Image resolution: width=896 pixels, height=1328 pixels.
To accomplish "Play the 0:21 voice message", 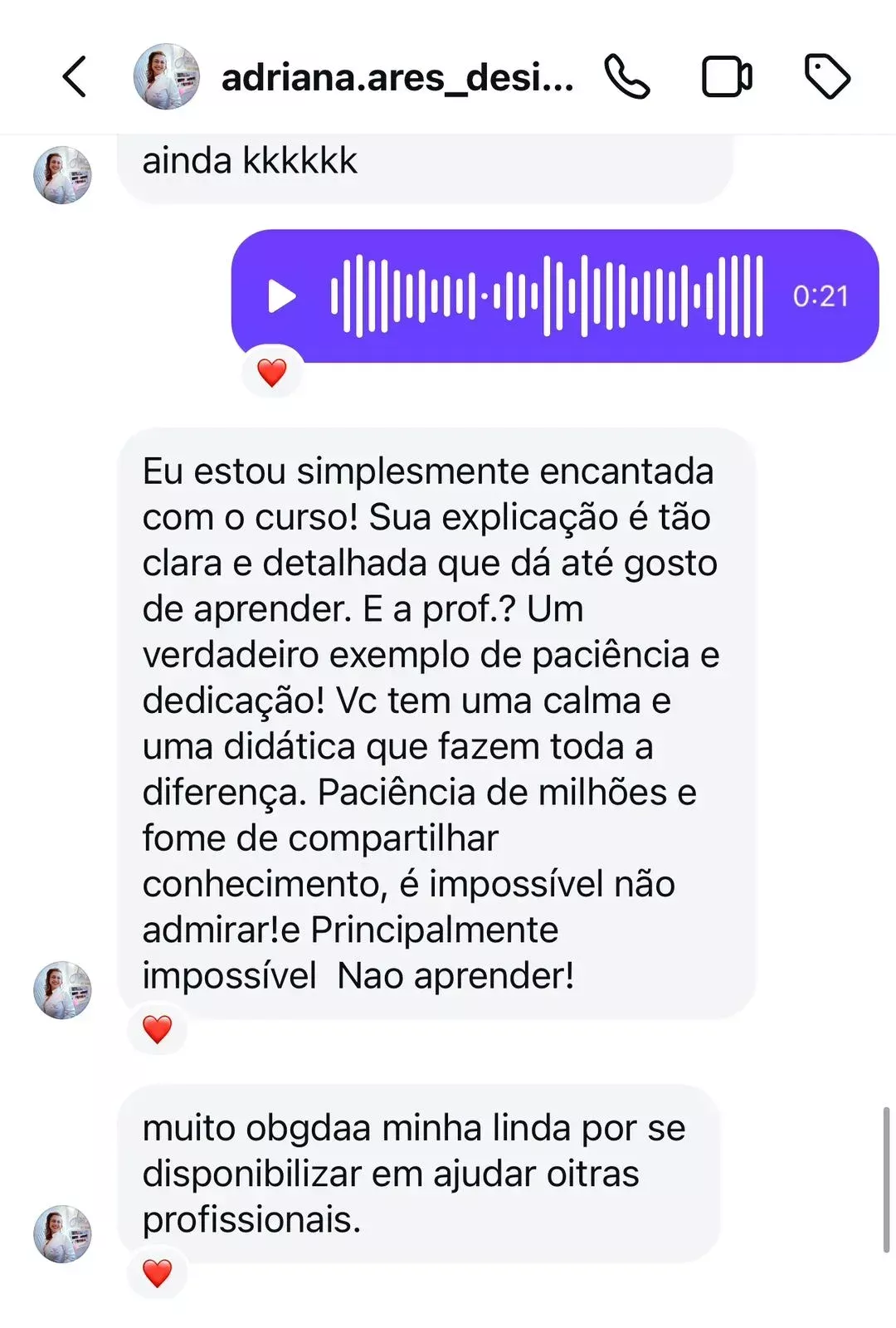I will [282, 296].
